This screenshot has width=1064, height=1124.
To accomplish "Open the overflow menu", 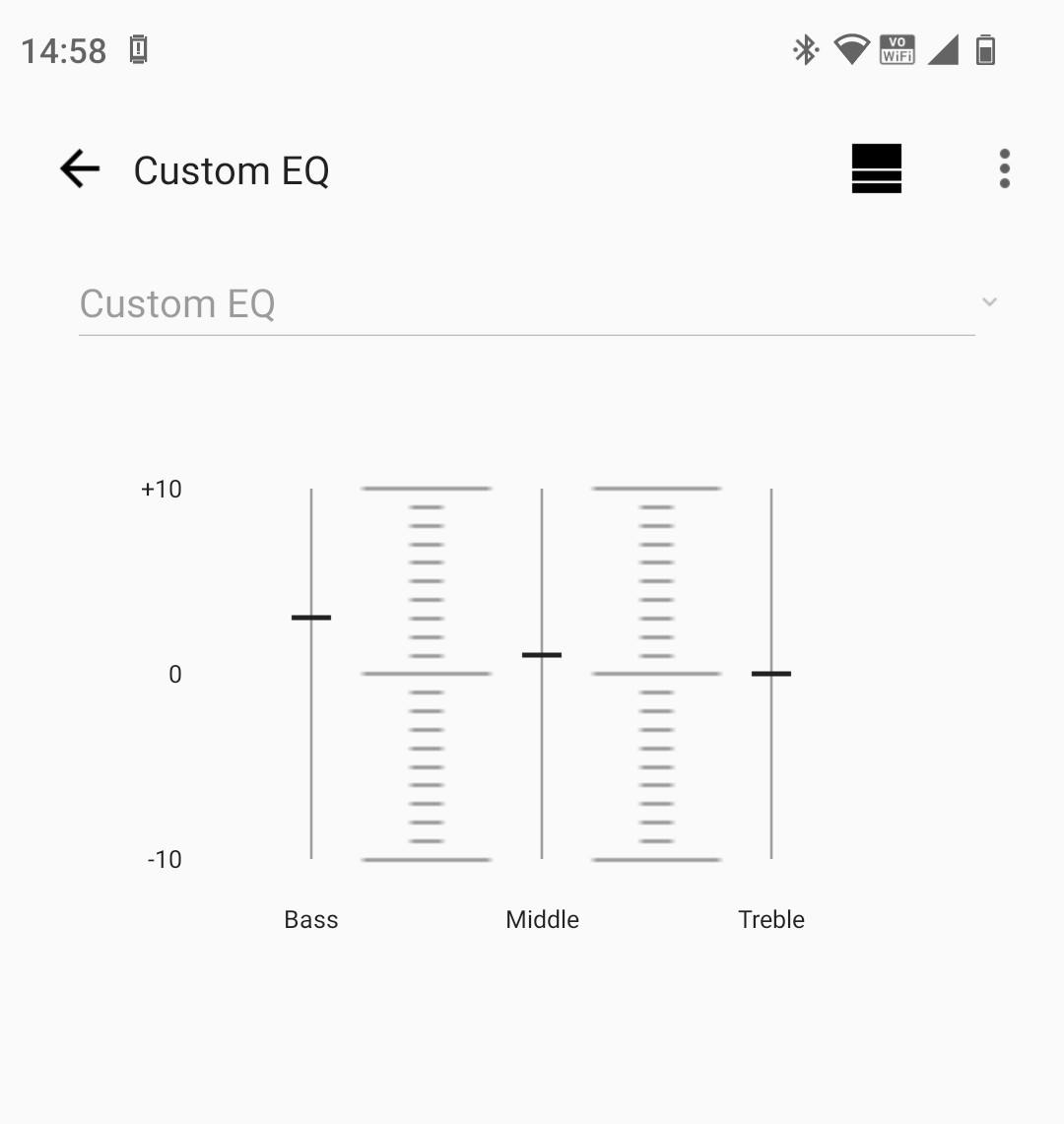I will (x=1004, y=169).
